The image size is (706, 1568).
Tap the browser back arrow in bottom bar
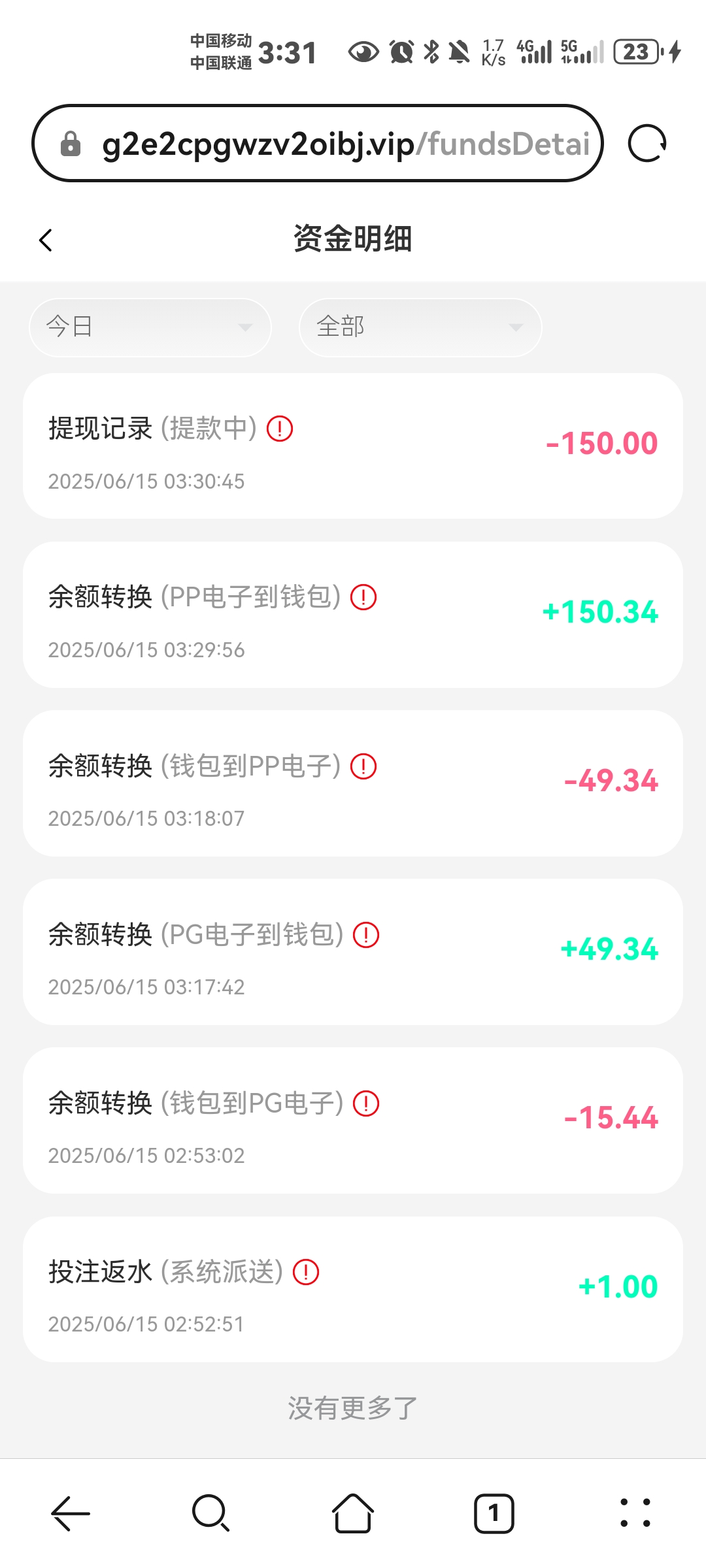71,1512
